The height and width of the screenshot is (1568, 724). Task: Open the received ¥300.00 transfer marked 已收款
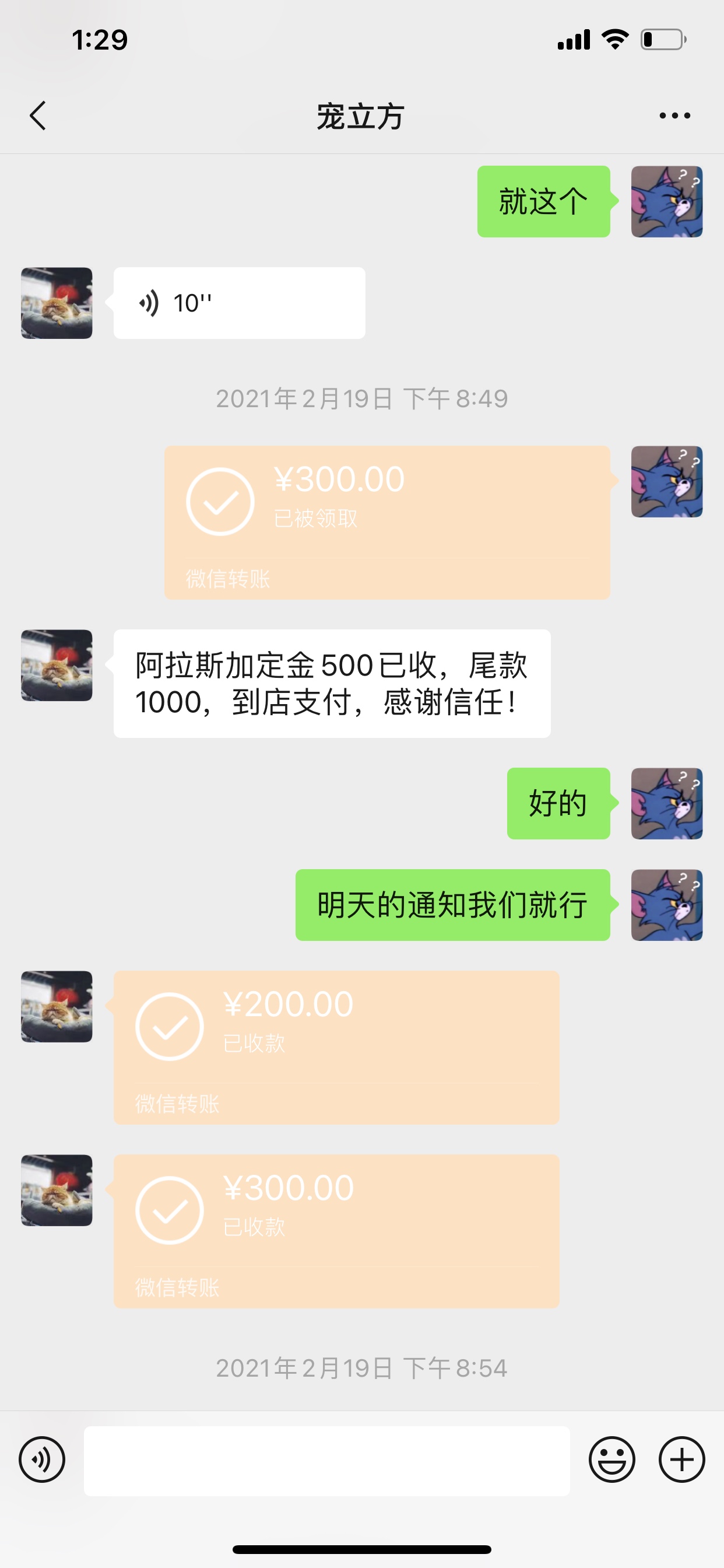[336, 1231]
